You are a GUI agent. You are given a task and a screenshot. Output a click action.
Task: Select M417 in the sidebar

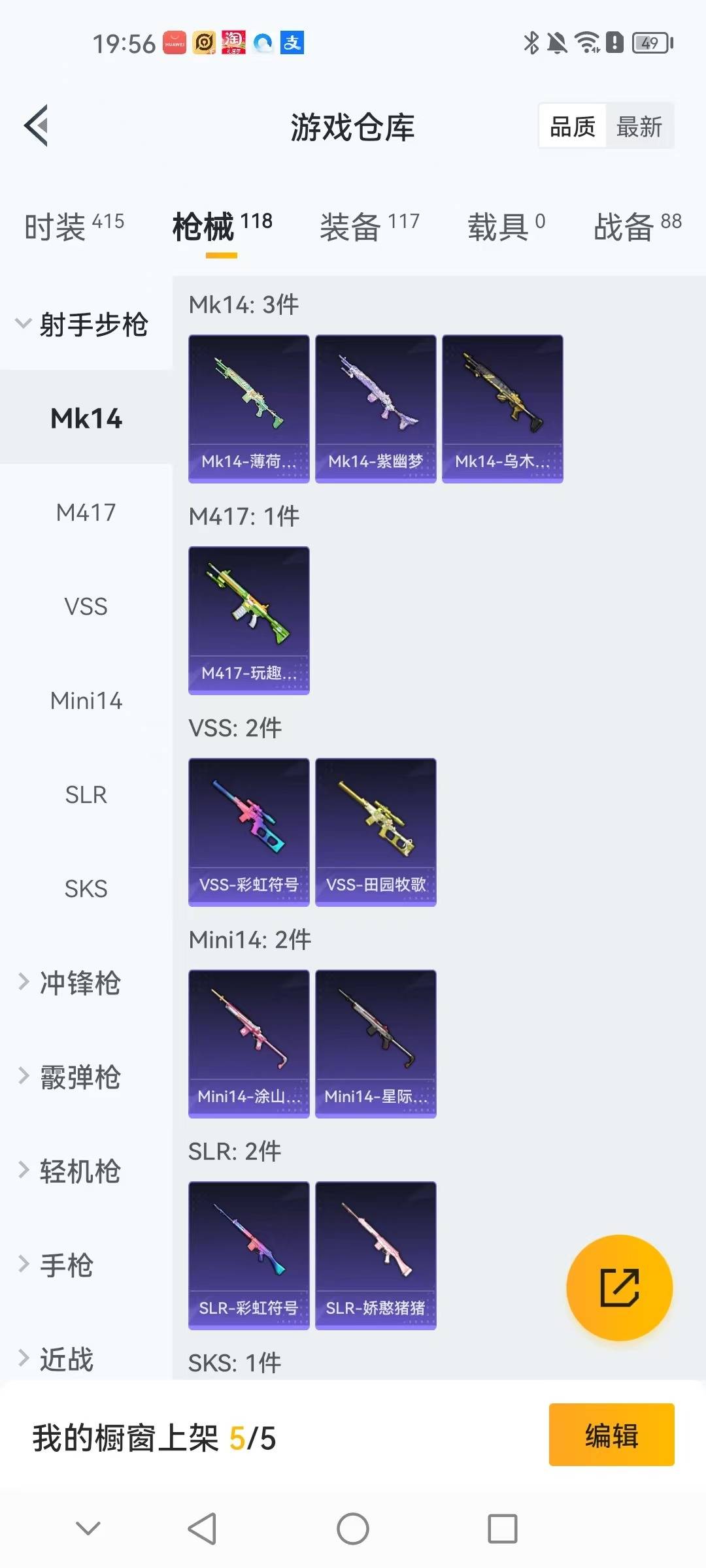click(x=86, y=512)
